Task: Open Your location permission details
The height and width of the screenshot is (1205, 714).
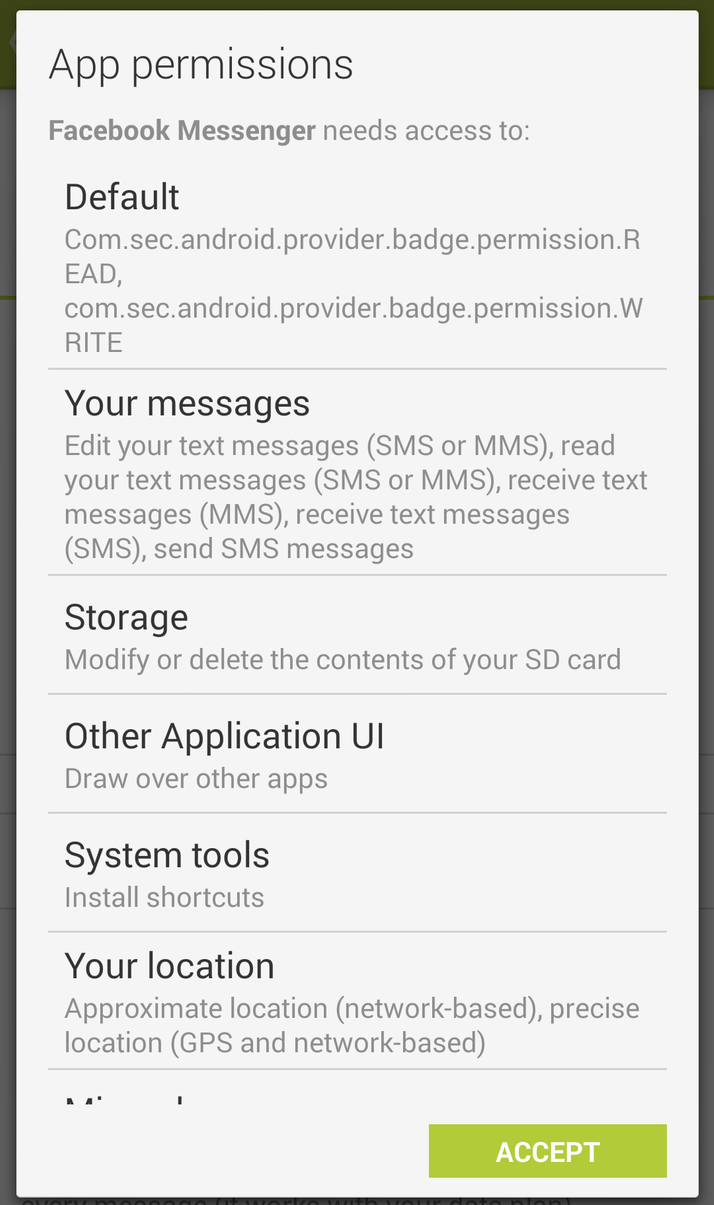Action: tap(357, 1001)
